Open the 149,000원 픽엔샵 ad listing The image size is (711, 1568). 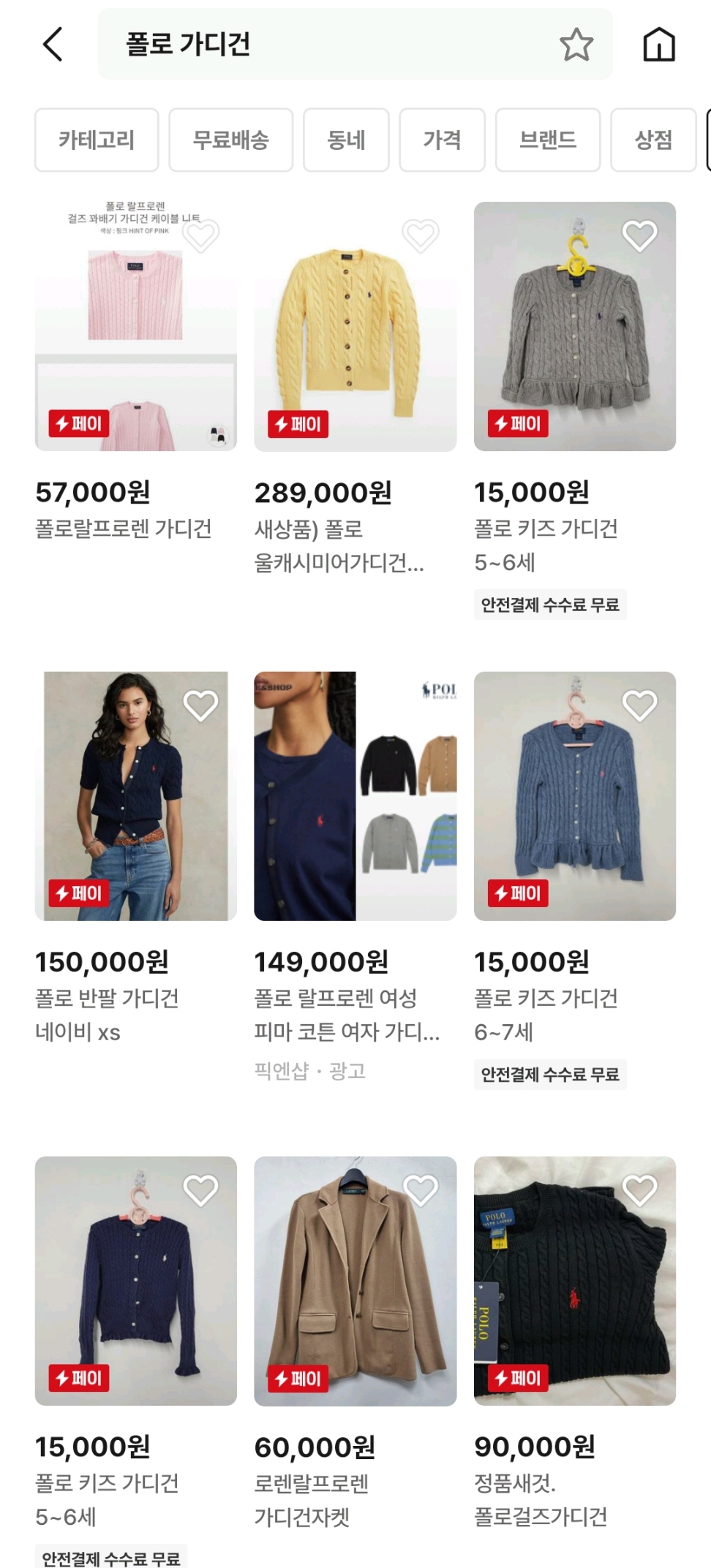tap(355, 796)
